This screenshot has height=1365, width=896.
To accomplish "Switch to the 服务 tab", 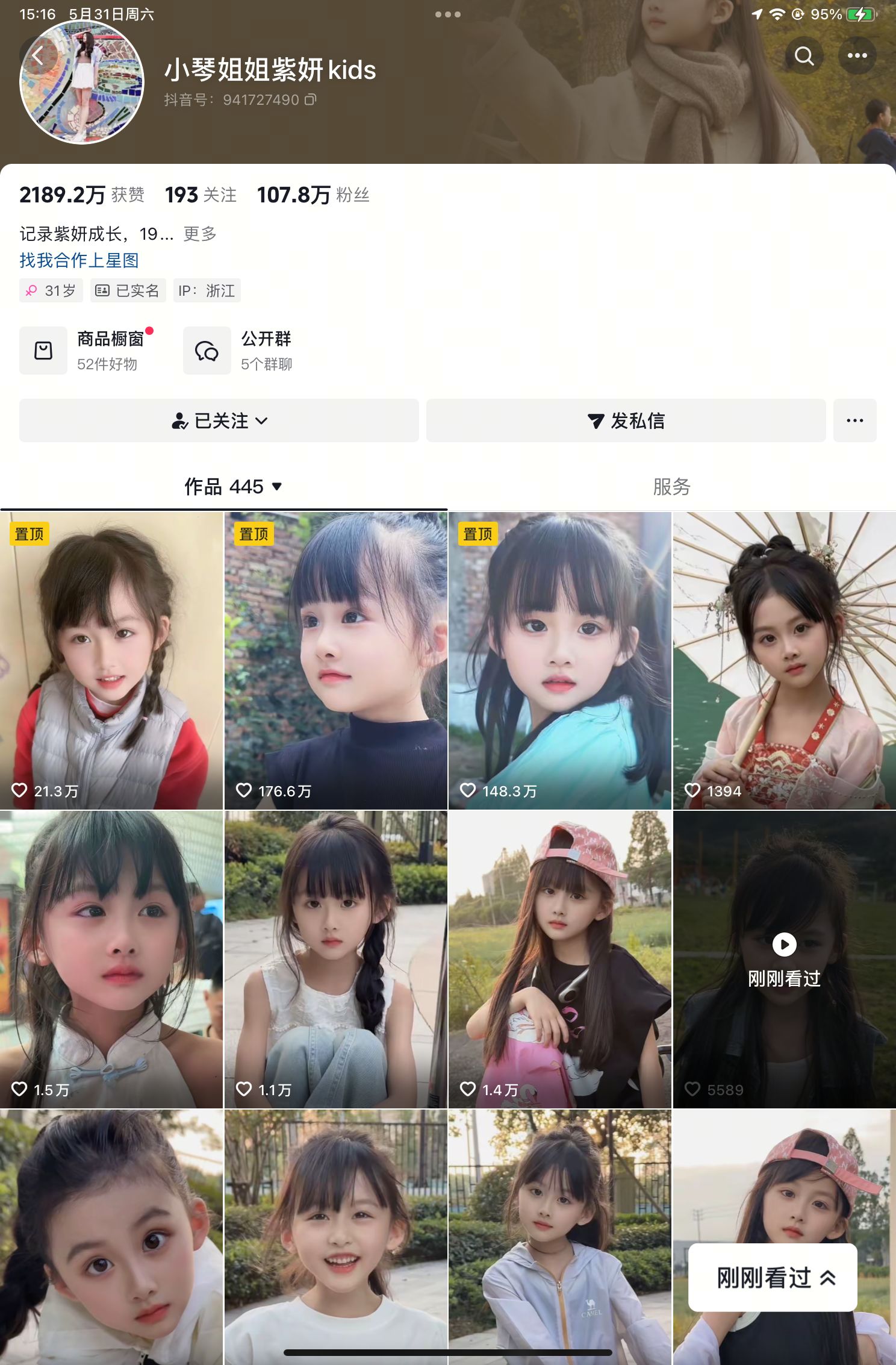I will (x=671, y=487).
